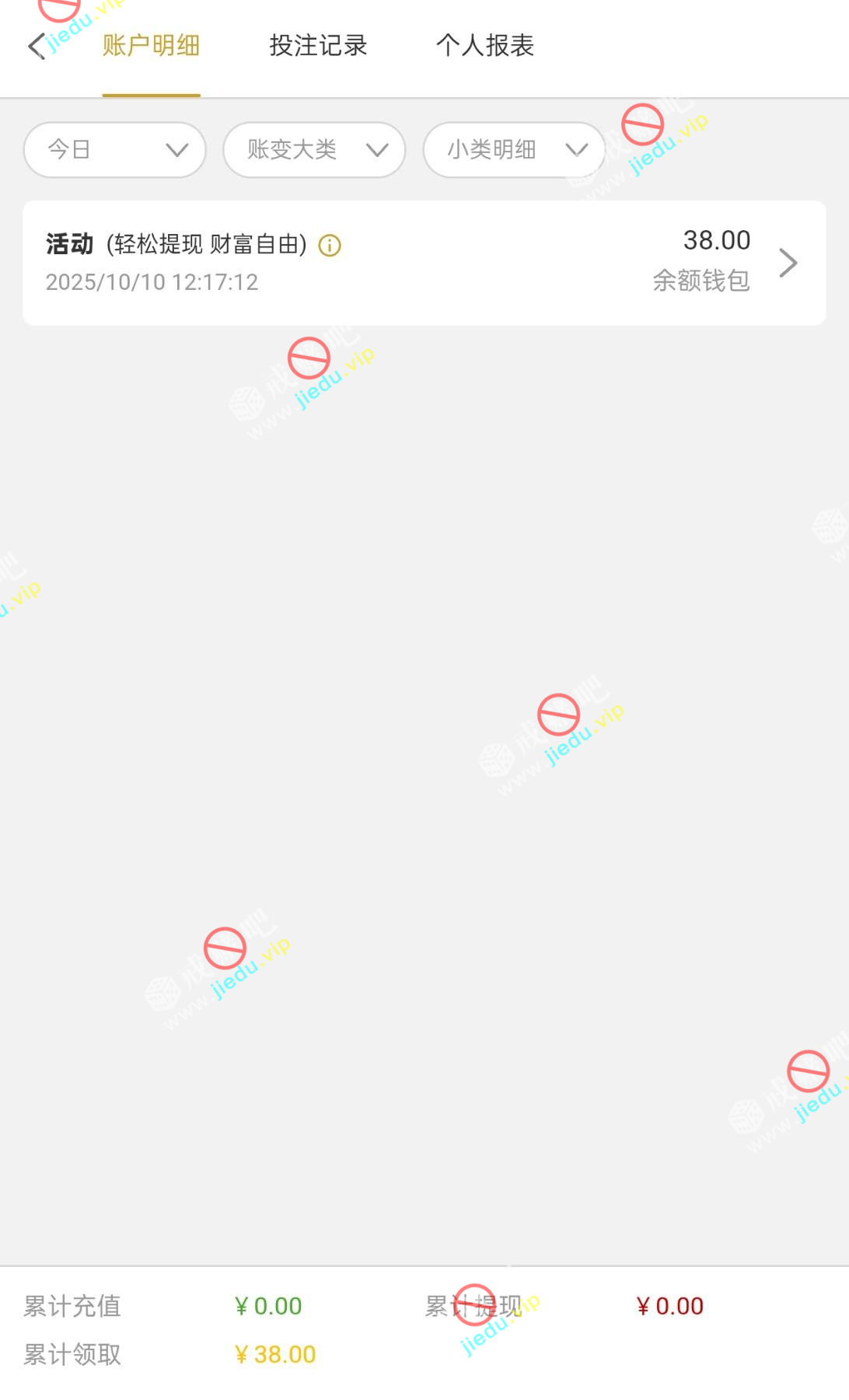Open the 活动 38.00 transaction record

(x=424, y=263)
